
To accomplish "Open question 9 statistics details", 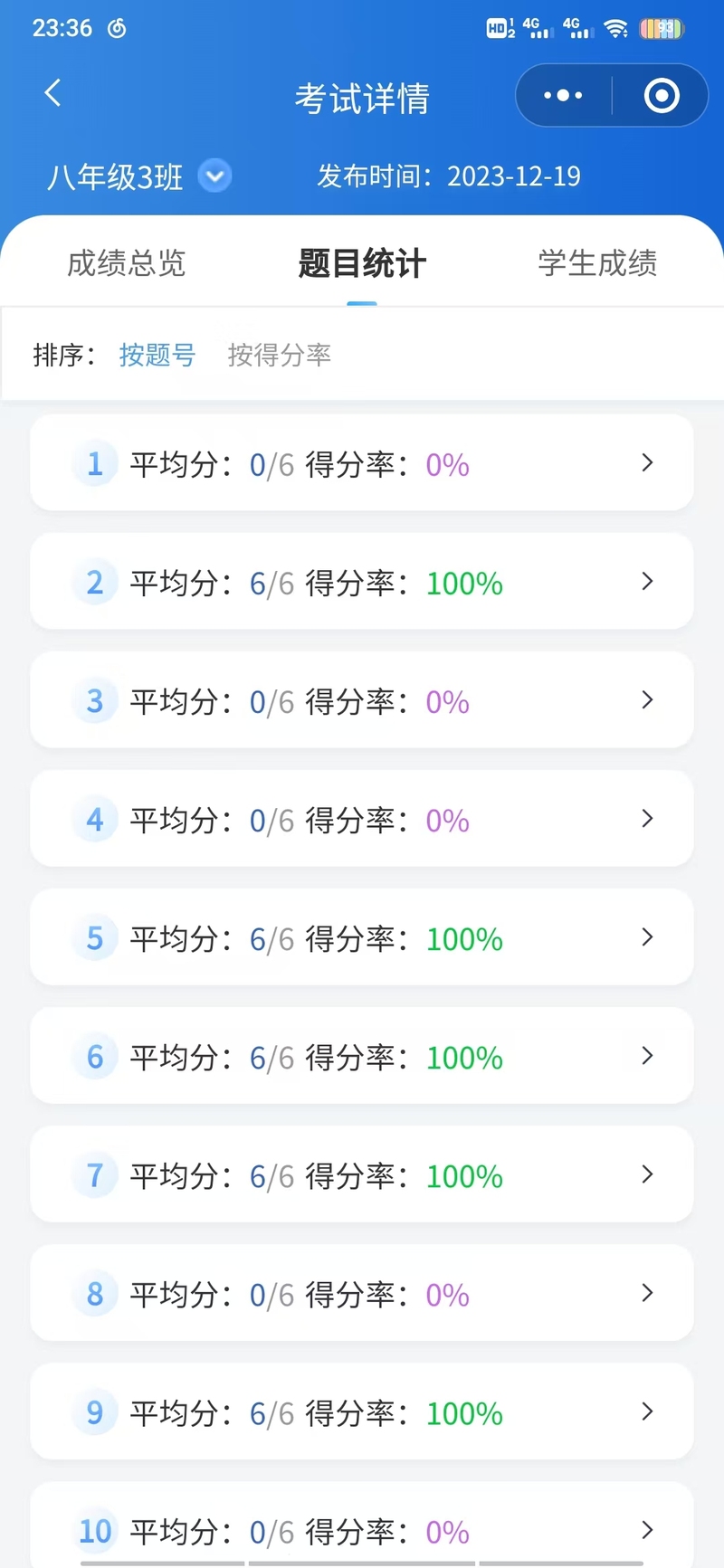I will coord(362,1411).
